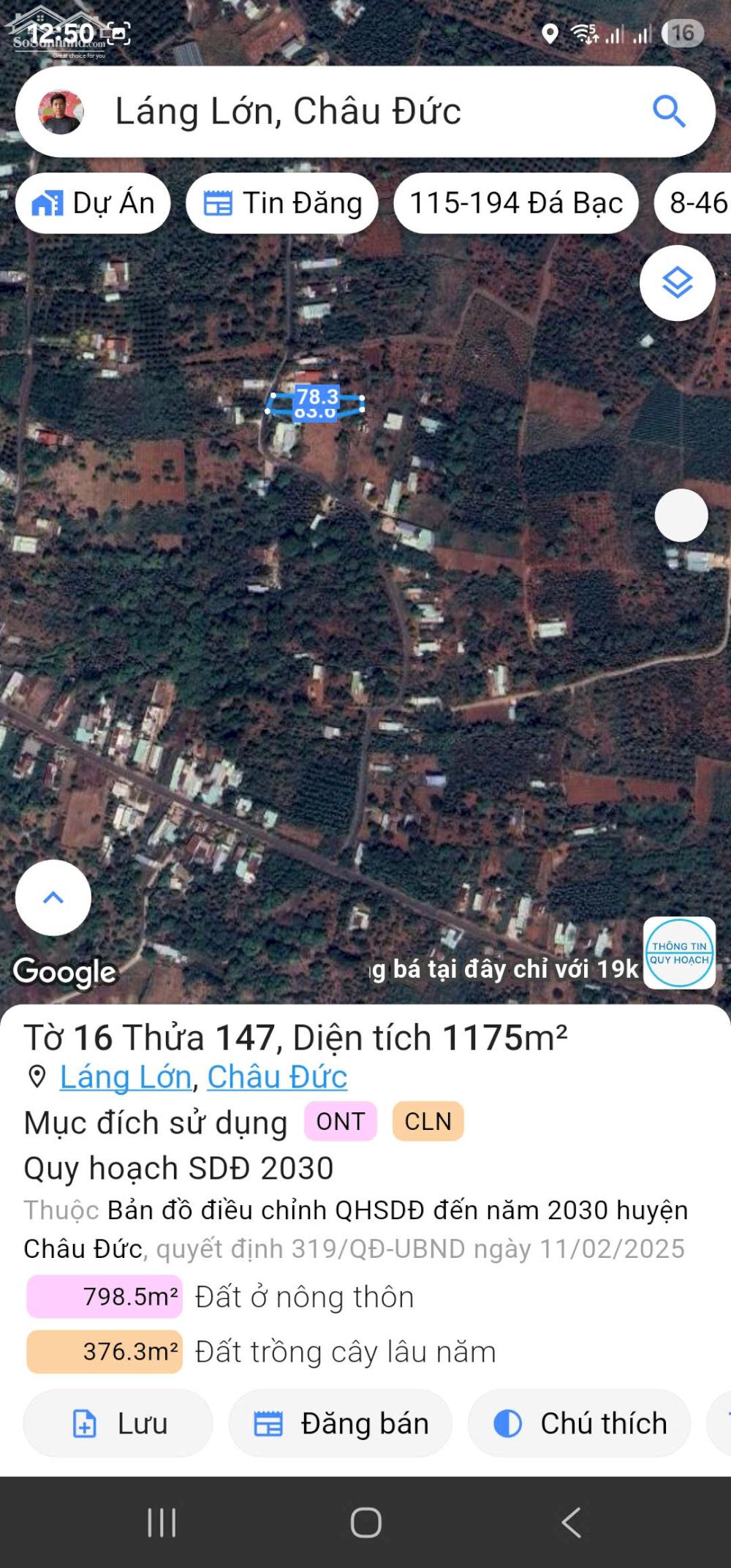Toggle the ONT land-use tag
This screenshot has height=1568, width=731.
point(341,1120)
